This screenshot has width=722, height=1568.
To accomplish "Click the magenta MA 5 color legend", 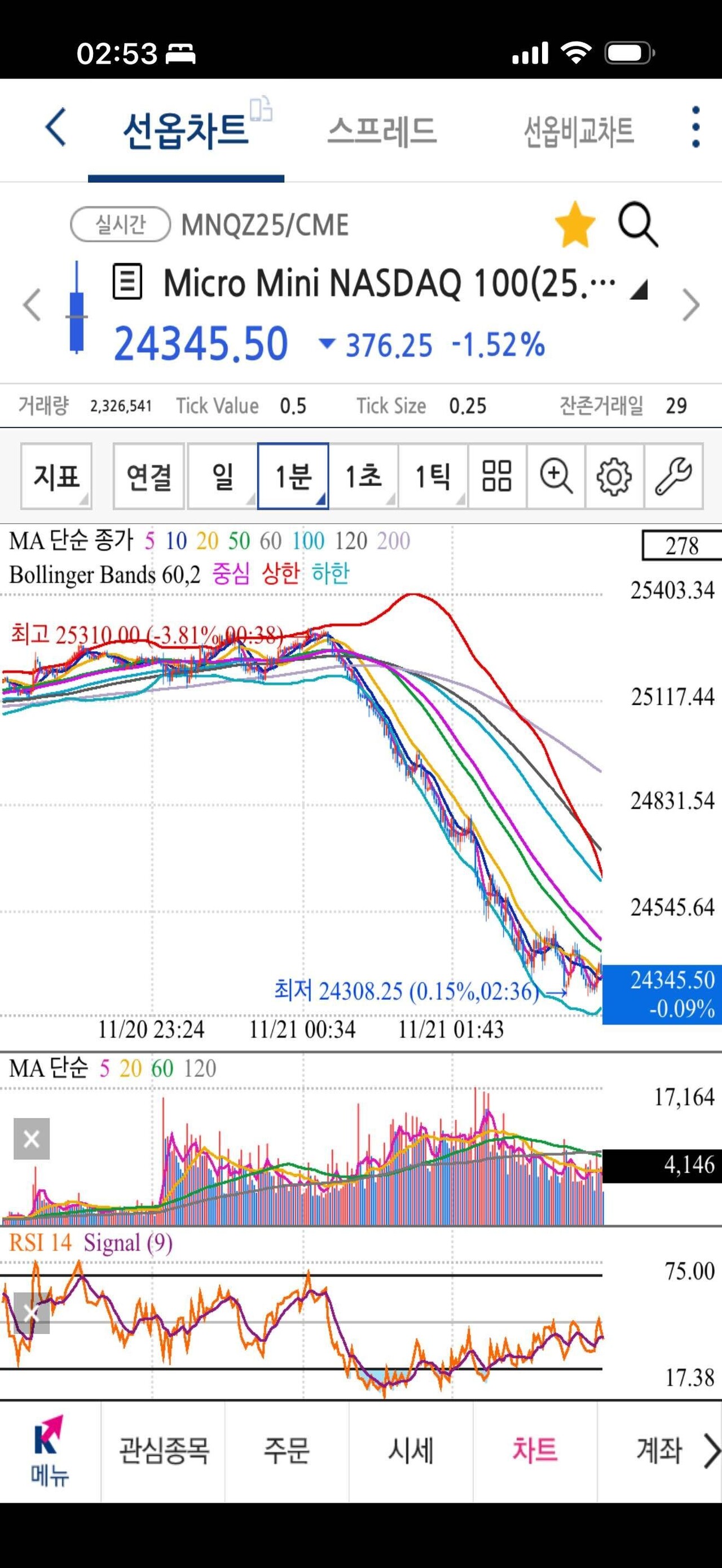I will [x=148, y=541].
